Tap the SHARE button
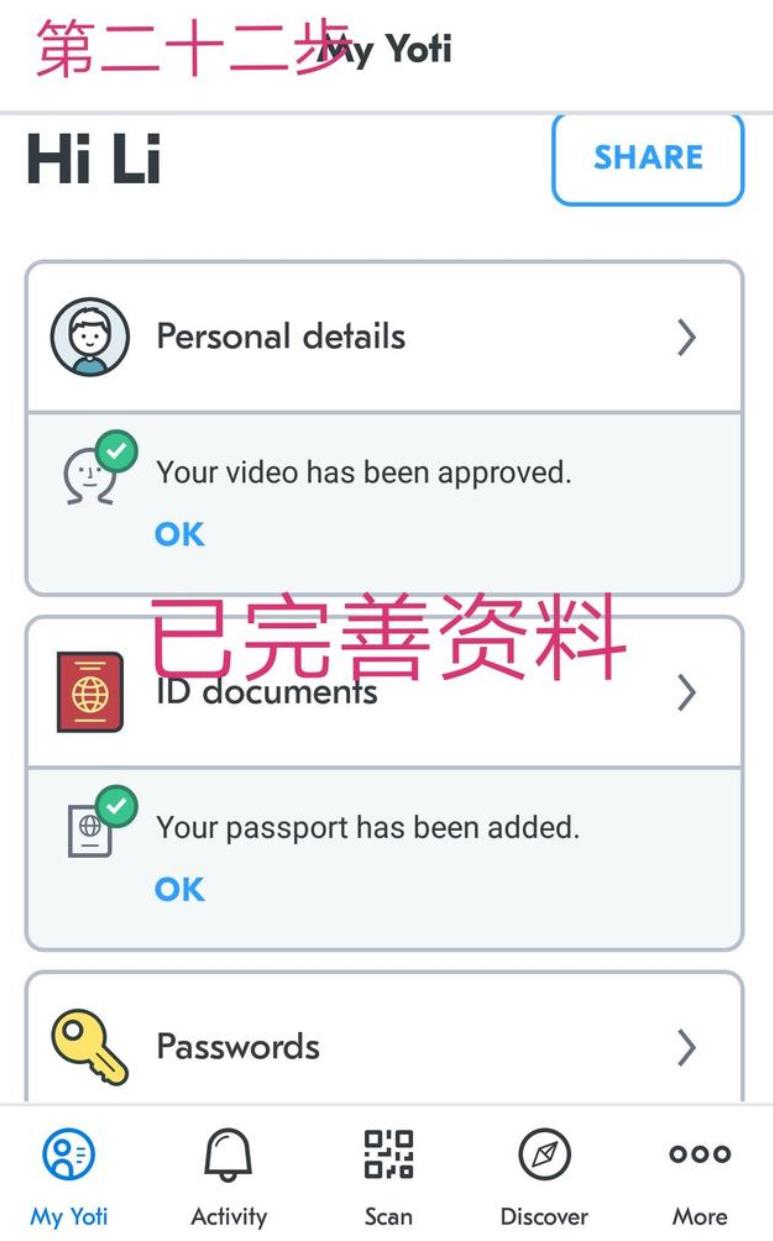This screenshot has width=773, height=1241. (648, 158)
